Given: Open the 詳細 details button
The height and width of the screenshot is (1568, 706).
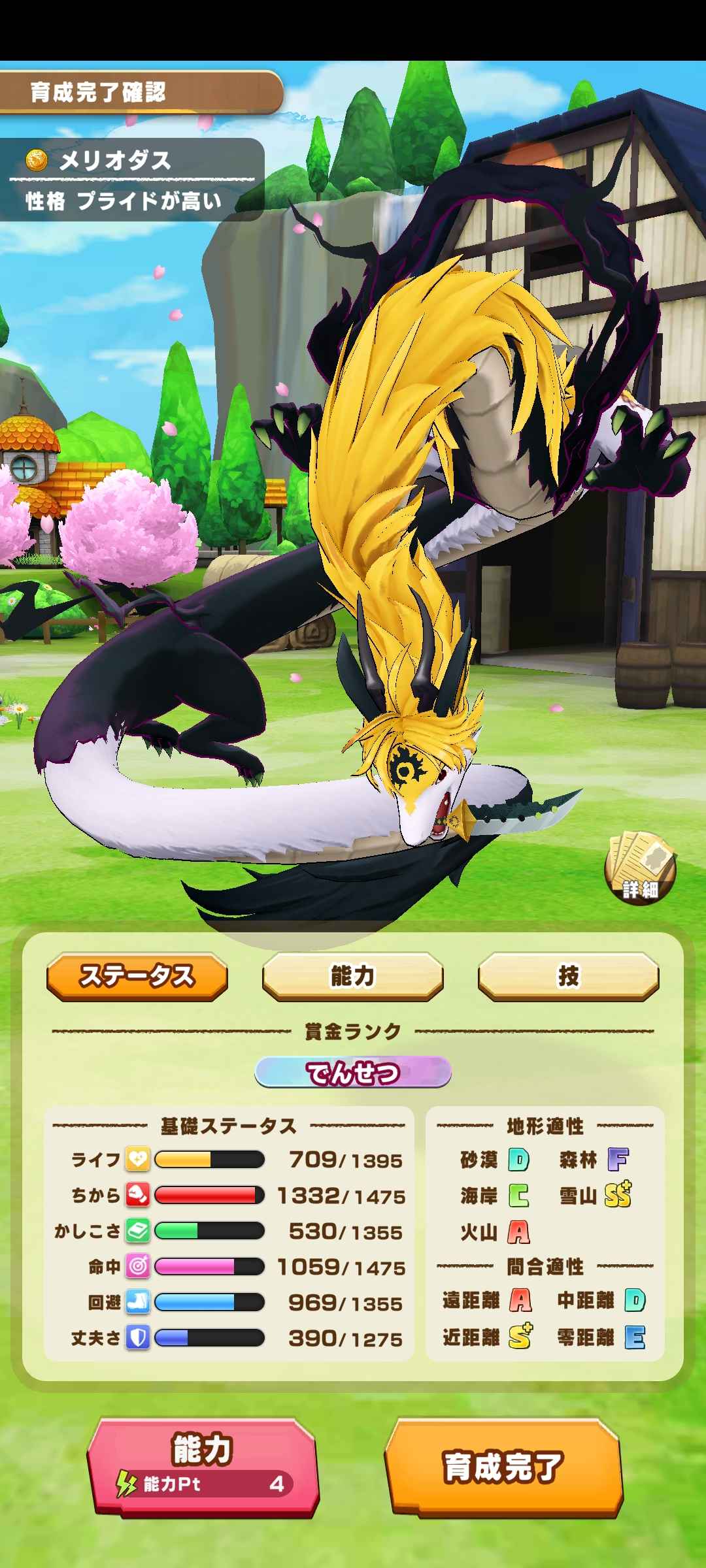Looking at the screenshot, I should [640, 868].
